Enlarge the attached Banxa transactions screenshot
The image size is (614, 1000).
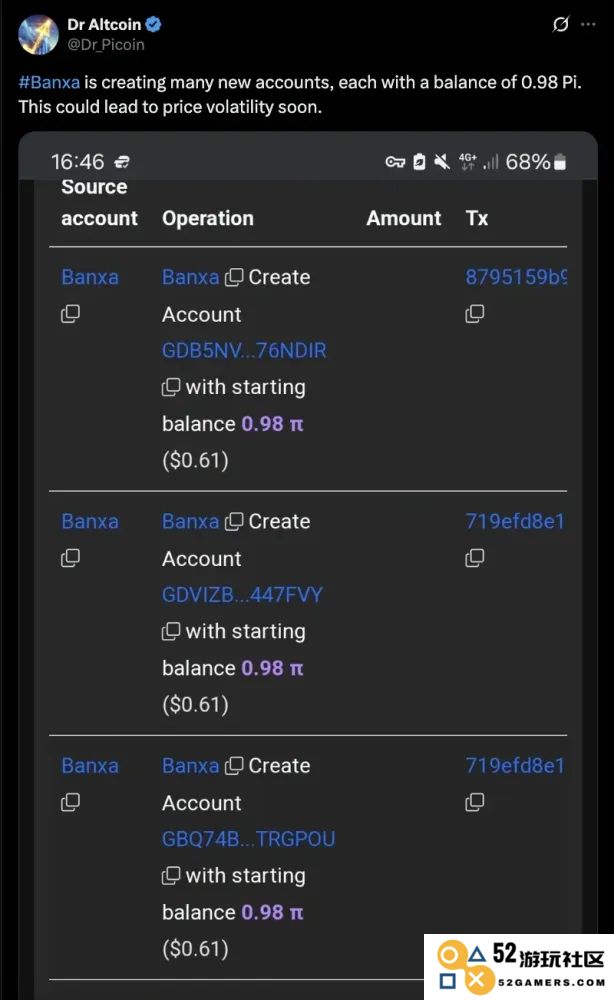coord(308,565)
